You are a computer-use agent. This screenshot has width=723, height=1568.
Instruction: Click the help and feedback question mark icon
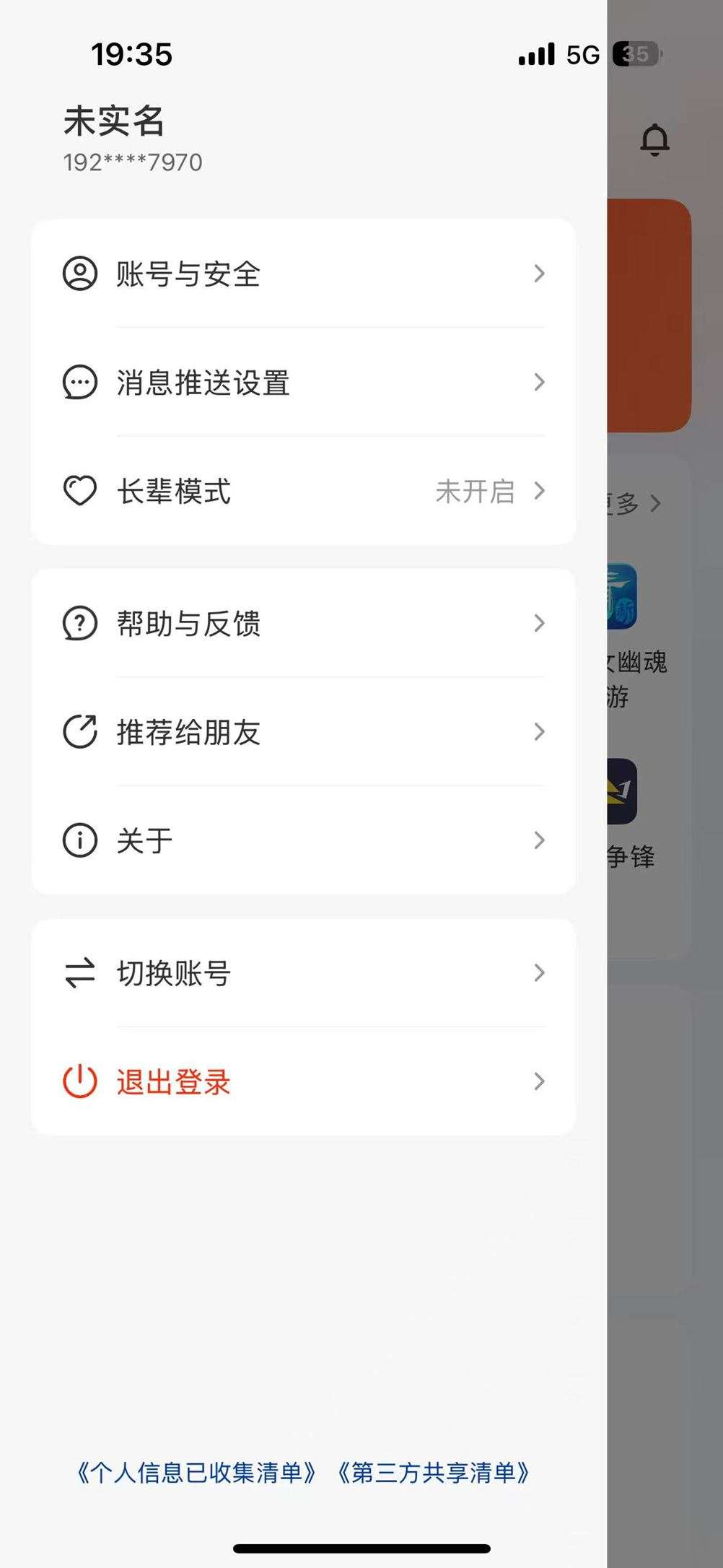click(79, 624)
